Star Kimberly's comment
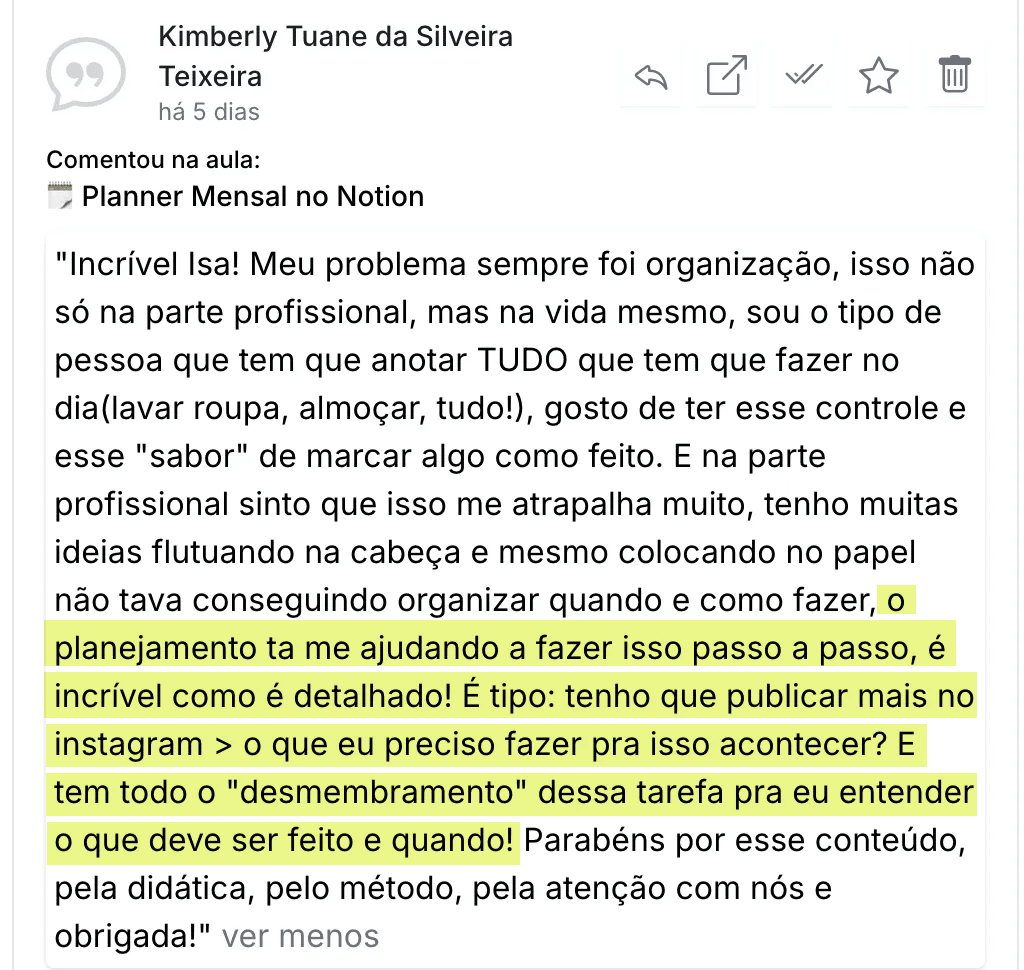 879,77
